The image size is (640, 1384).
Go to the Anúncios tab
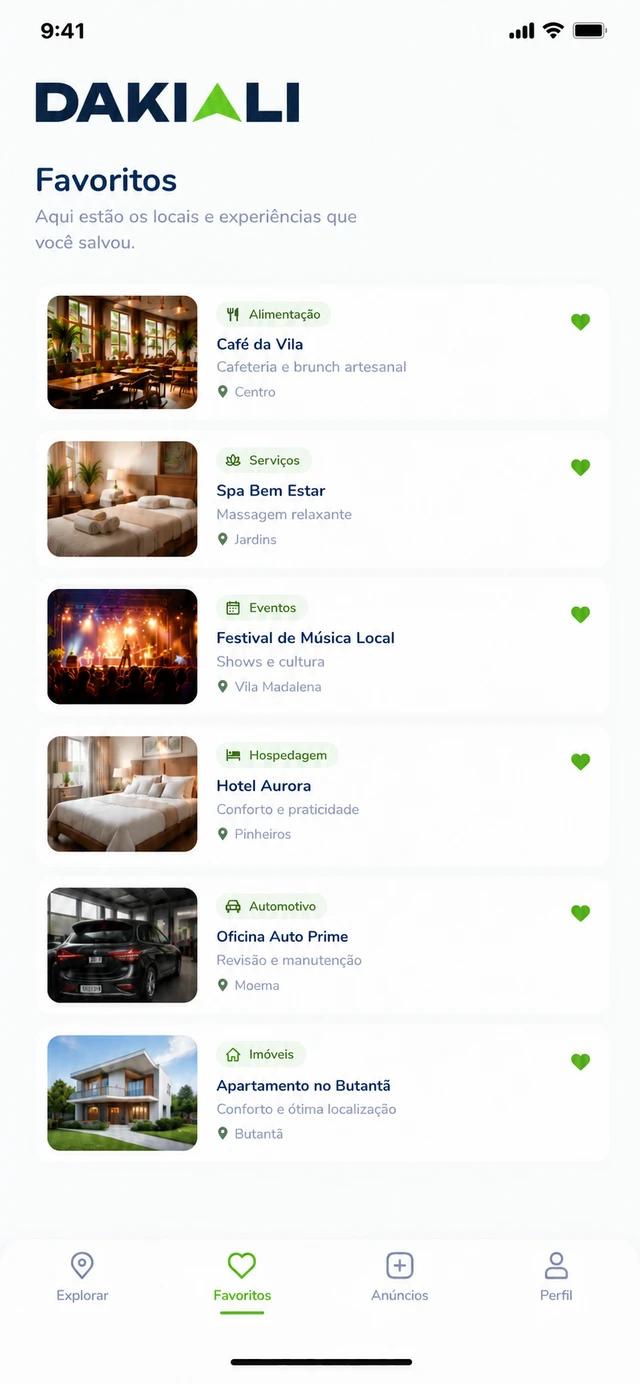400,1277
